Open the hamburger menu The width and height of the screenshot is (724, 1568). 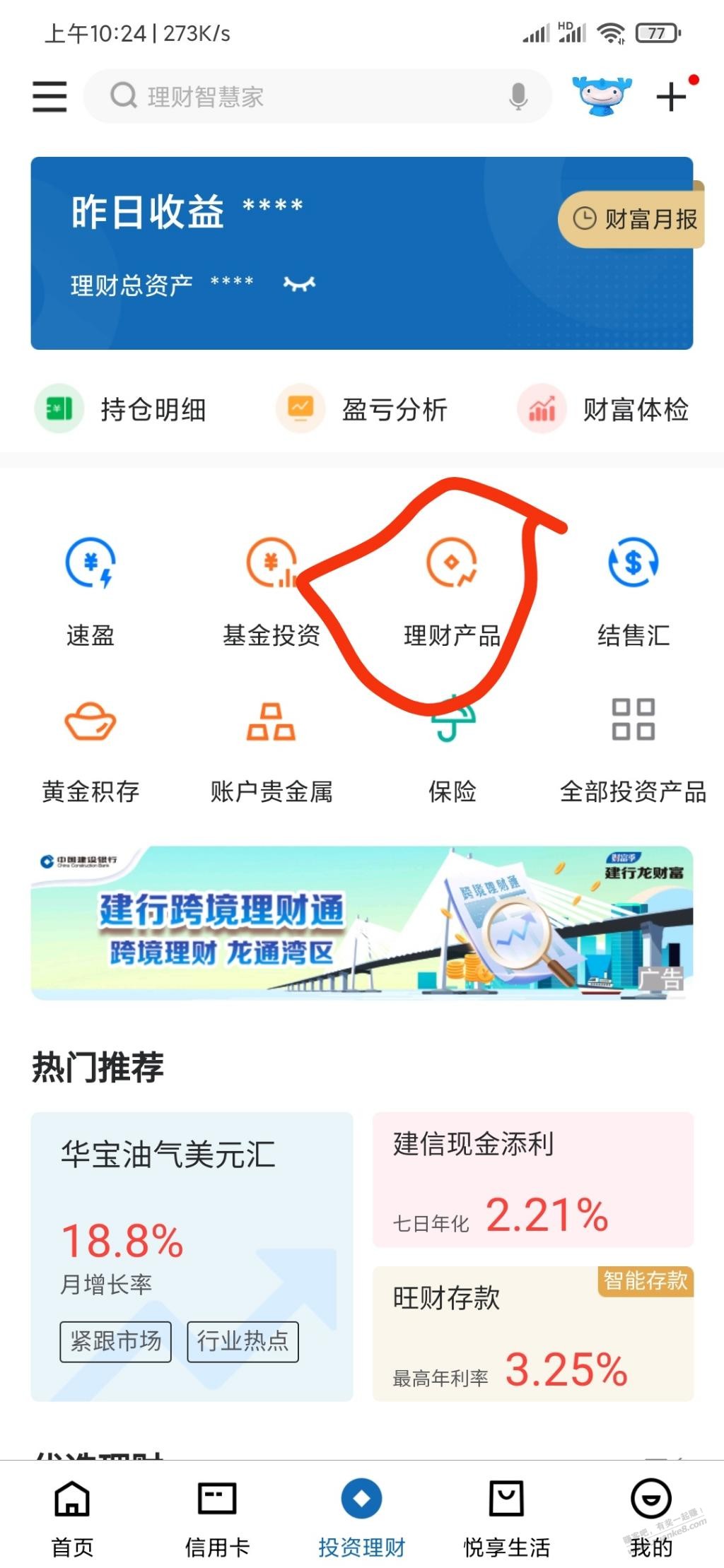[49, 96]
